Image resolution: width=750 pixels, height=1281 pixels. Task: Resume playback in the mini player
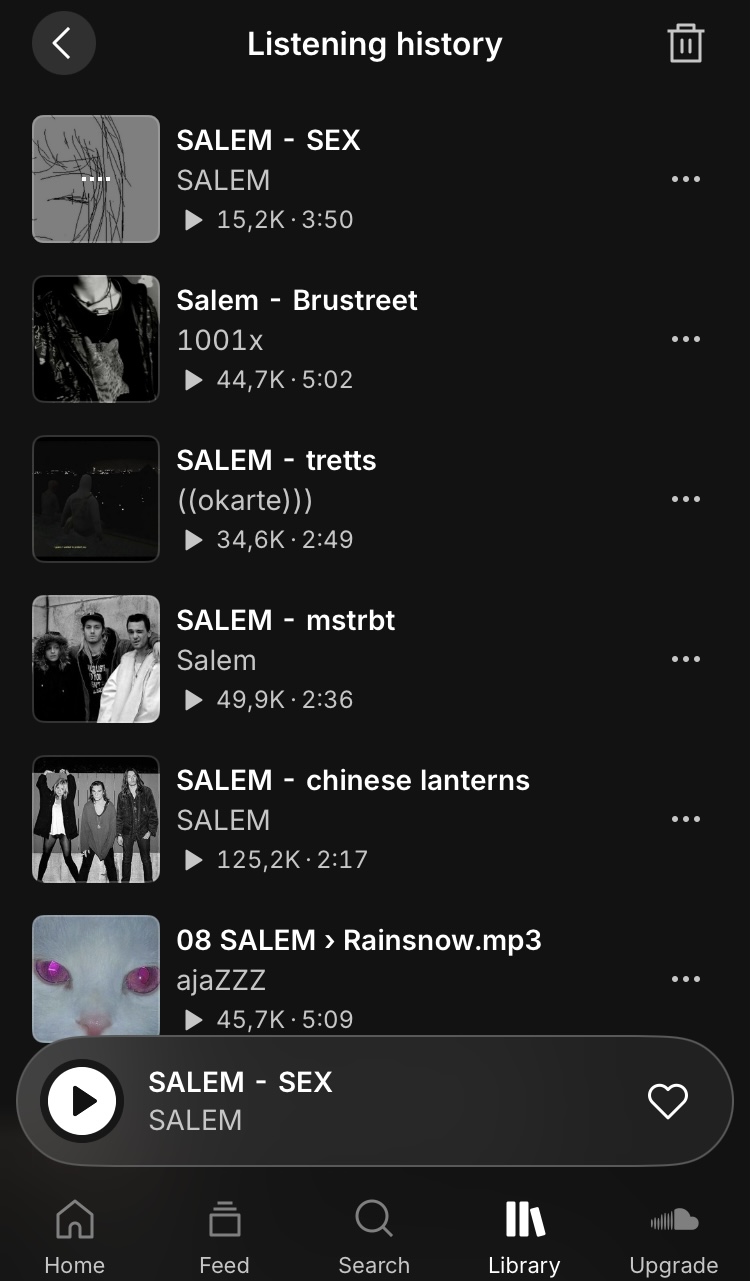(82, 1101)
